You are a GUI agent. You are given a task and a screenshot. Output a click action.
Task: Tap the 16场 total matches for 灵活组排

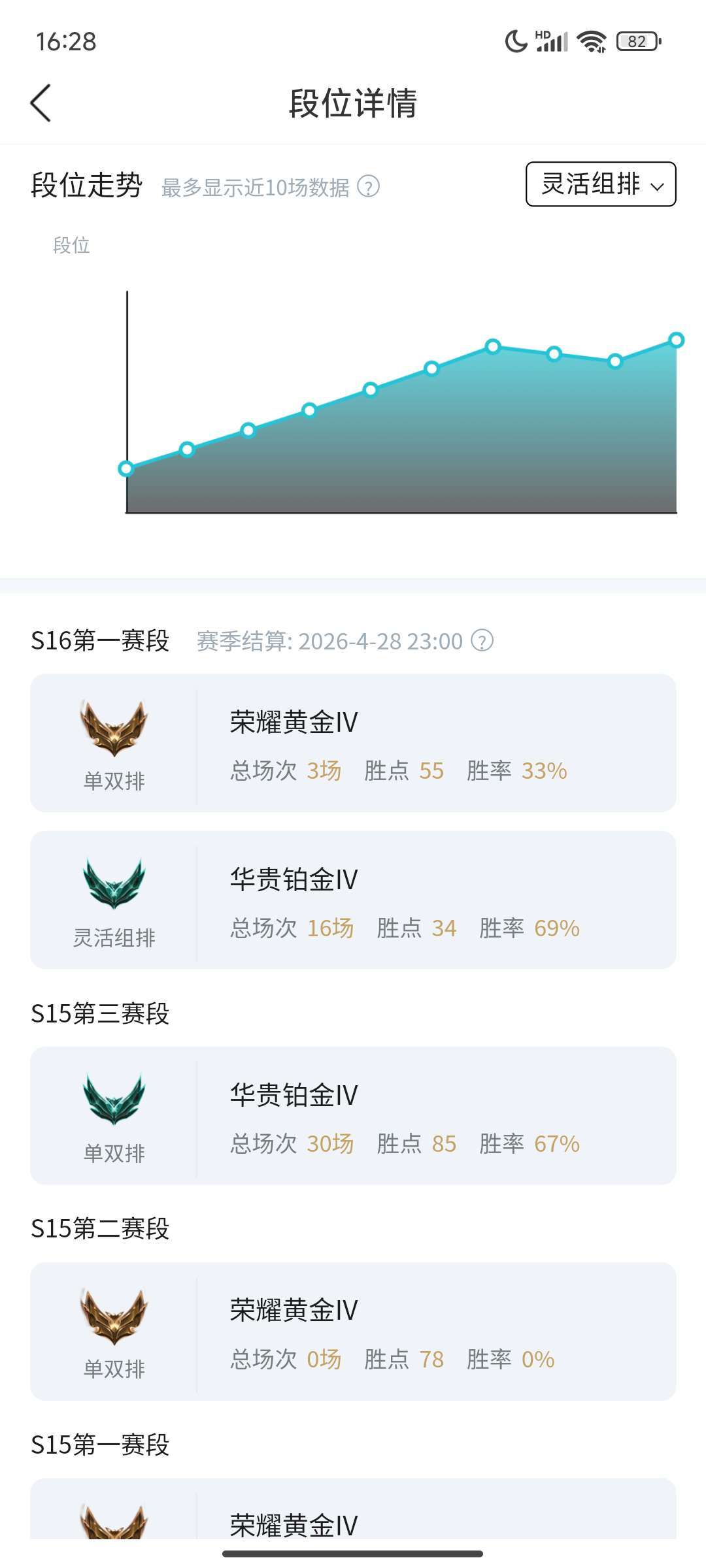(330, 926)
